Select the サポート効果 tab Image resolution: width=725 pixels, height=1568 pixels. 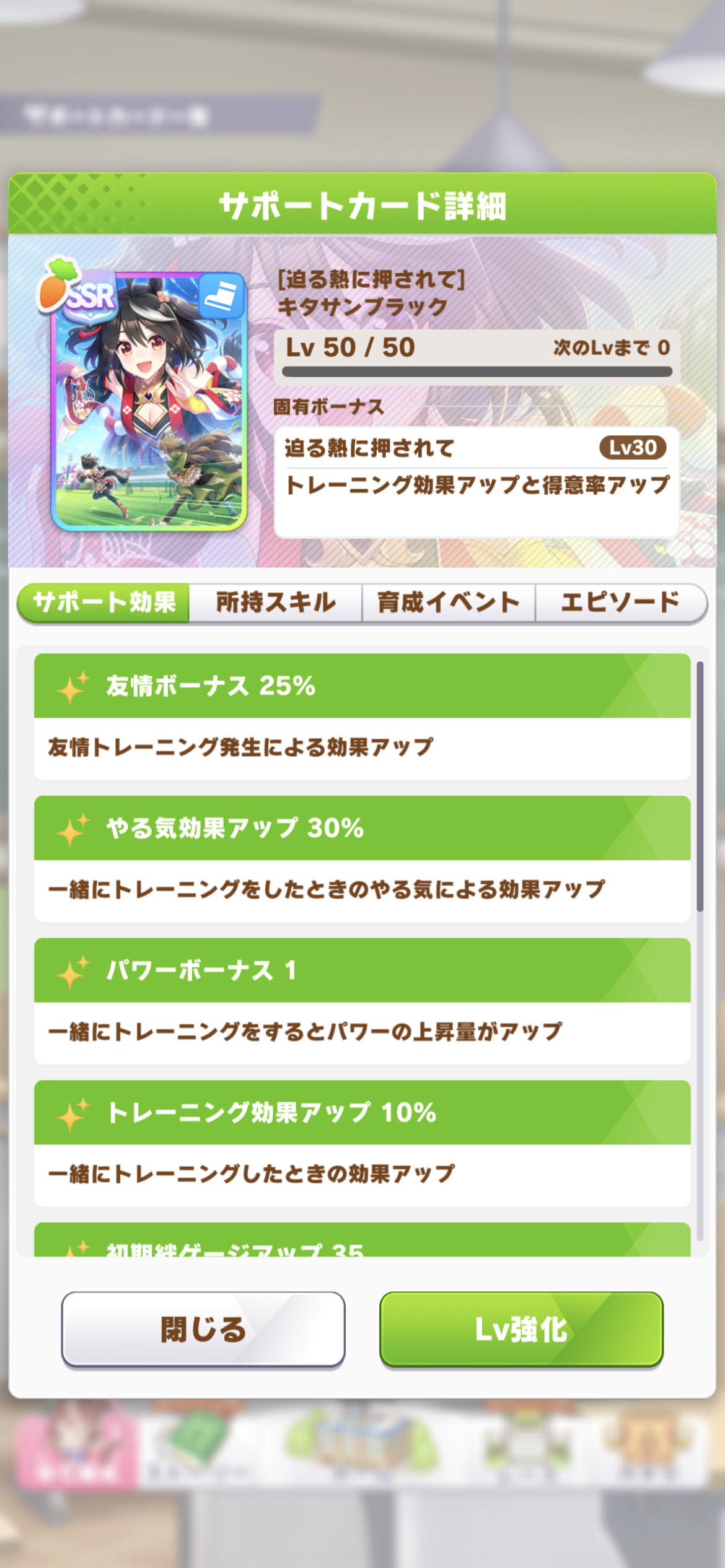103,602
